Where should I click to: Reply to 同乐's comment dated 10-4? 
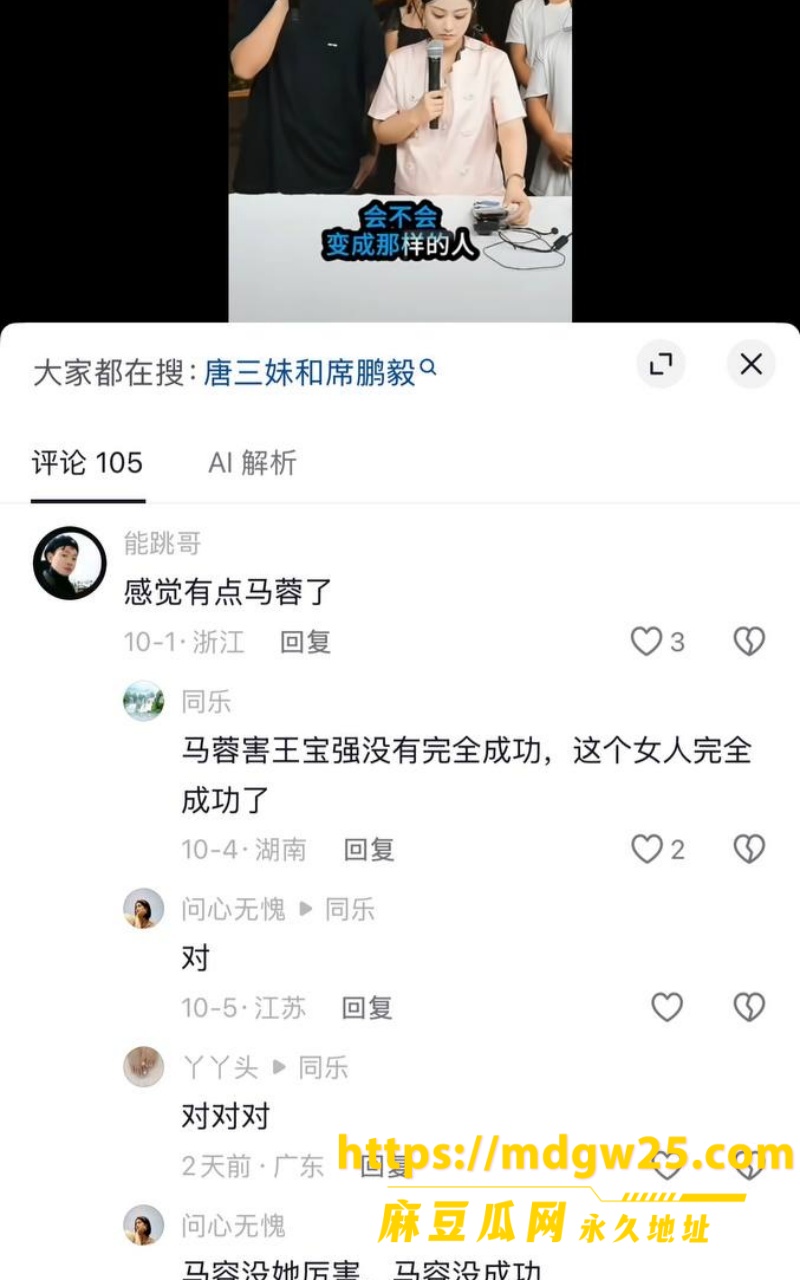click(369, 850)
